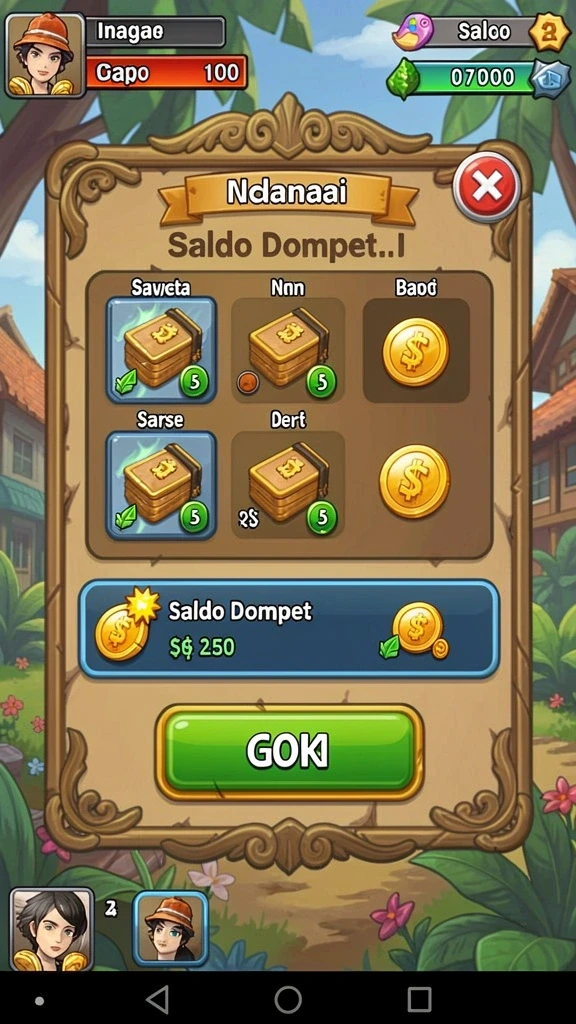The height and width of the screenshot is (1024, 576).
Task: Select the Nnn gold pack
Action: tap(288, 349)
